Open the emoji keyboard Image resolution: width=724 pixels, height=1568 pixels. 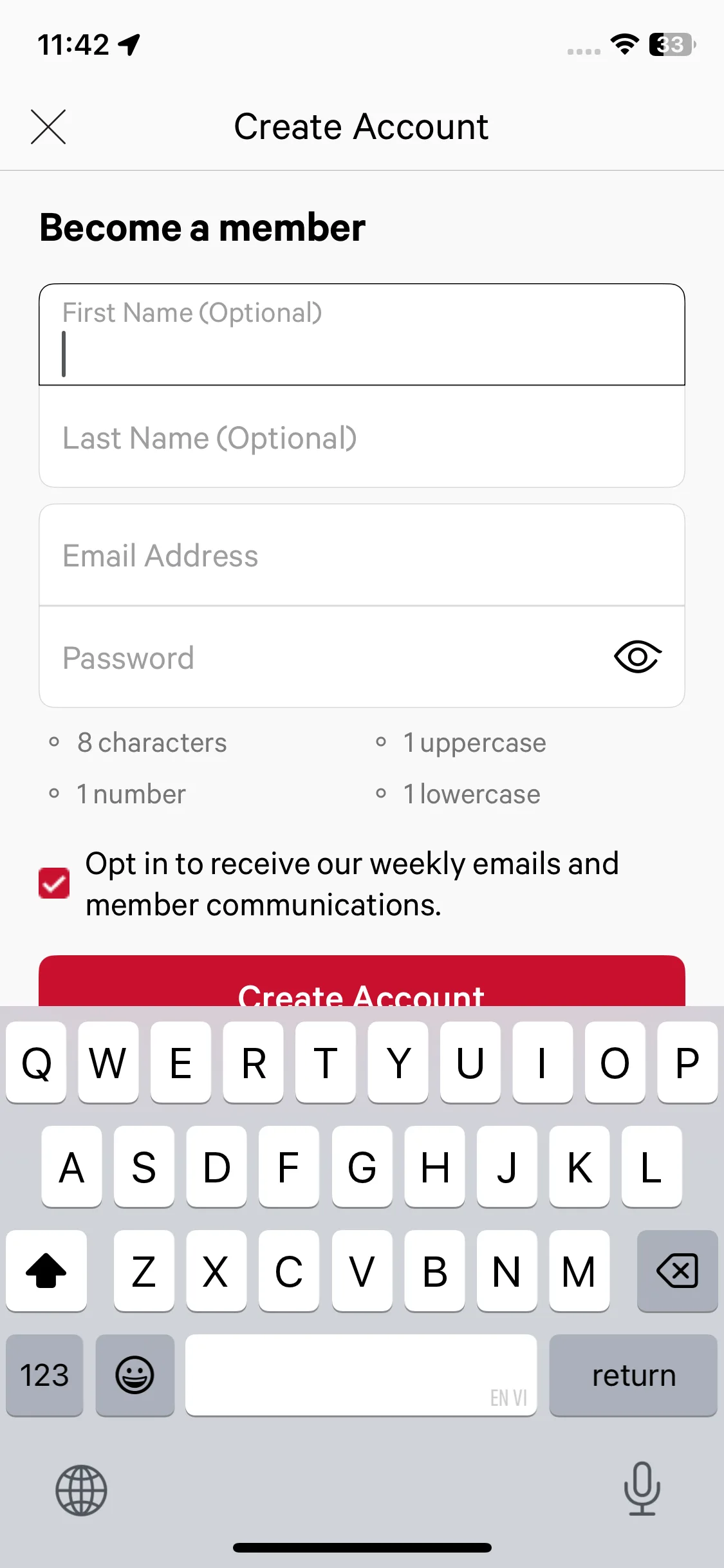(135, 1375)
